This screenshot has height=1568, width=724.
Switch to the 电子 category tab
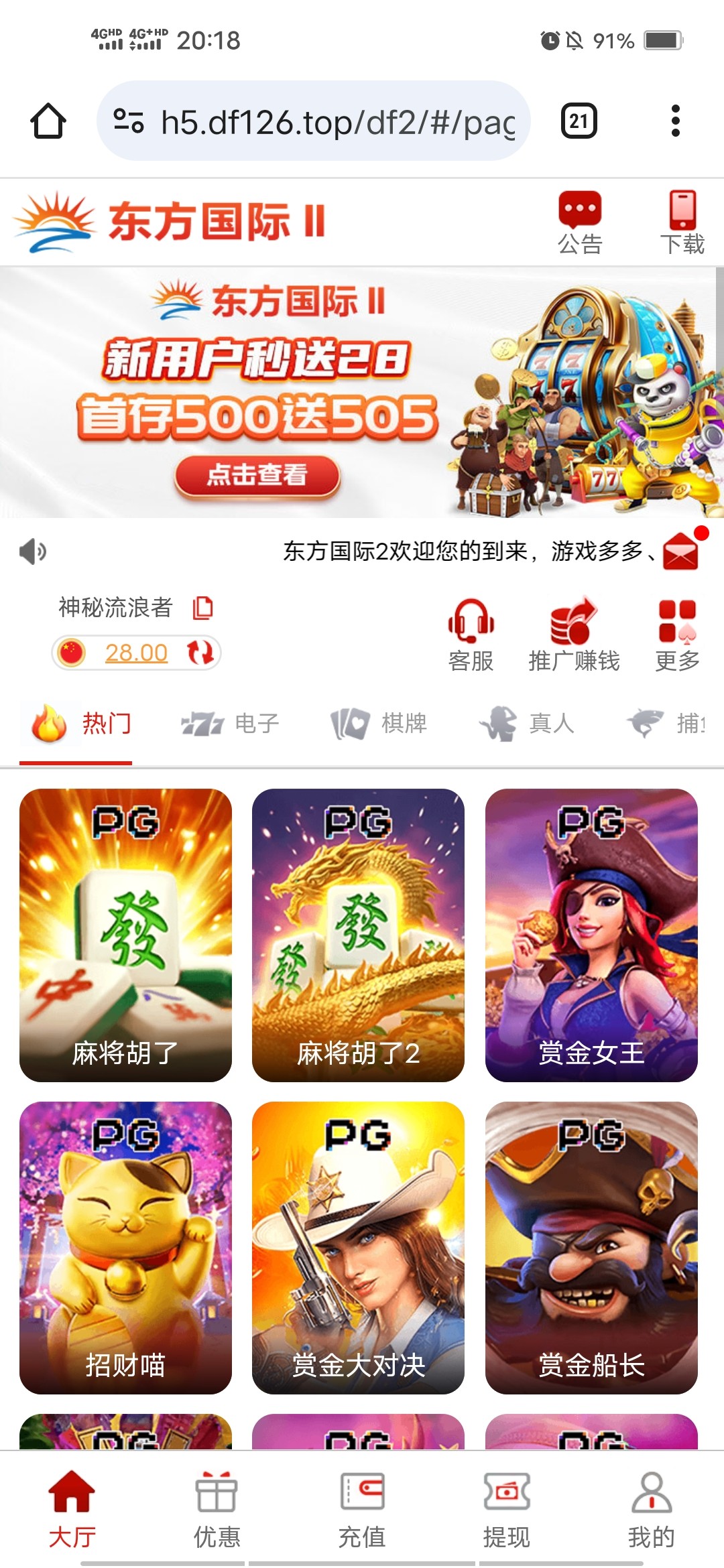click(x=231, y=724)
